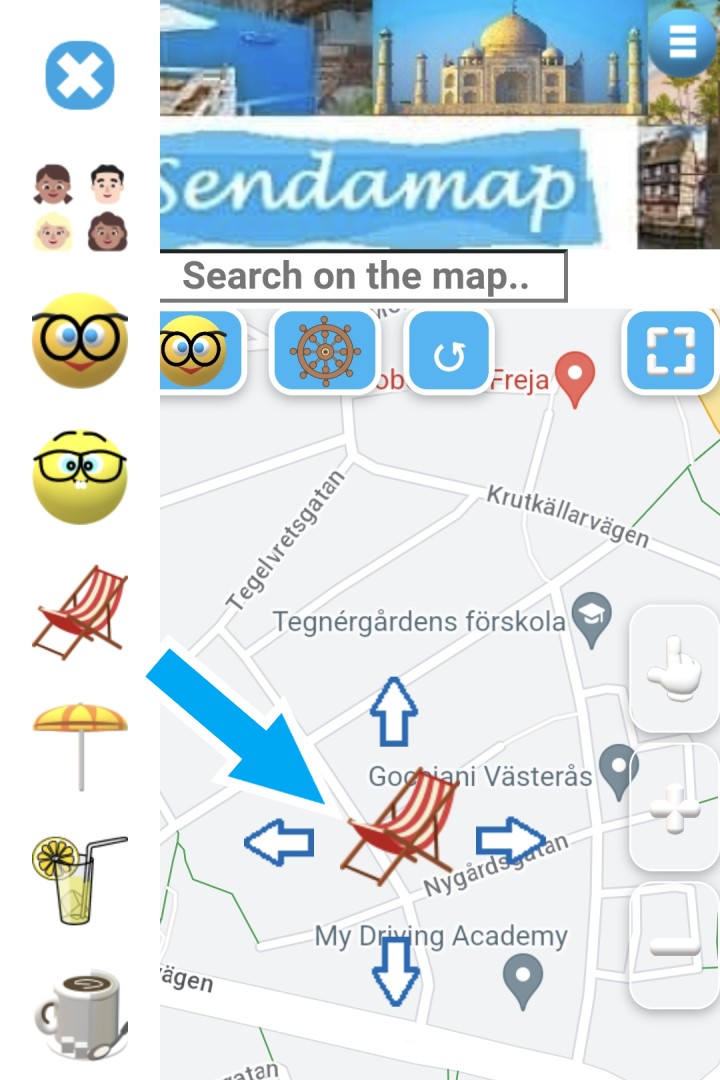Tap the Search on the map field
Viewport: 720px width, 1080px height.
click(x=363, y=276)
